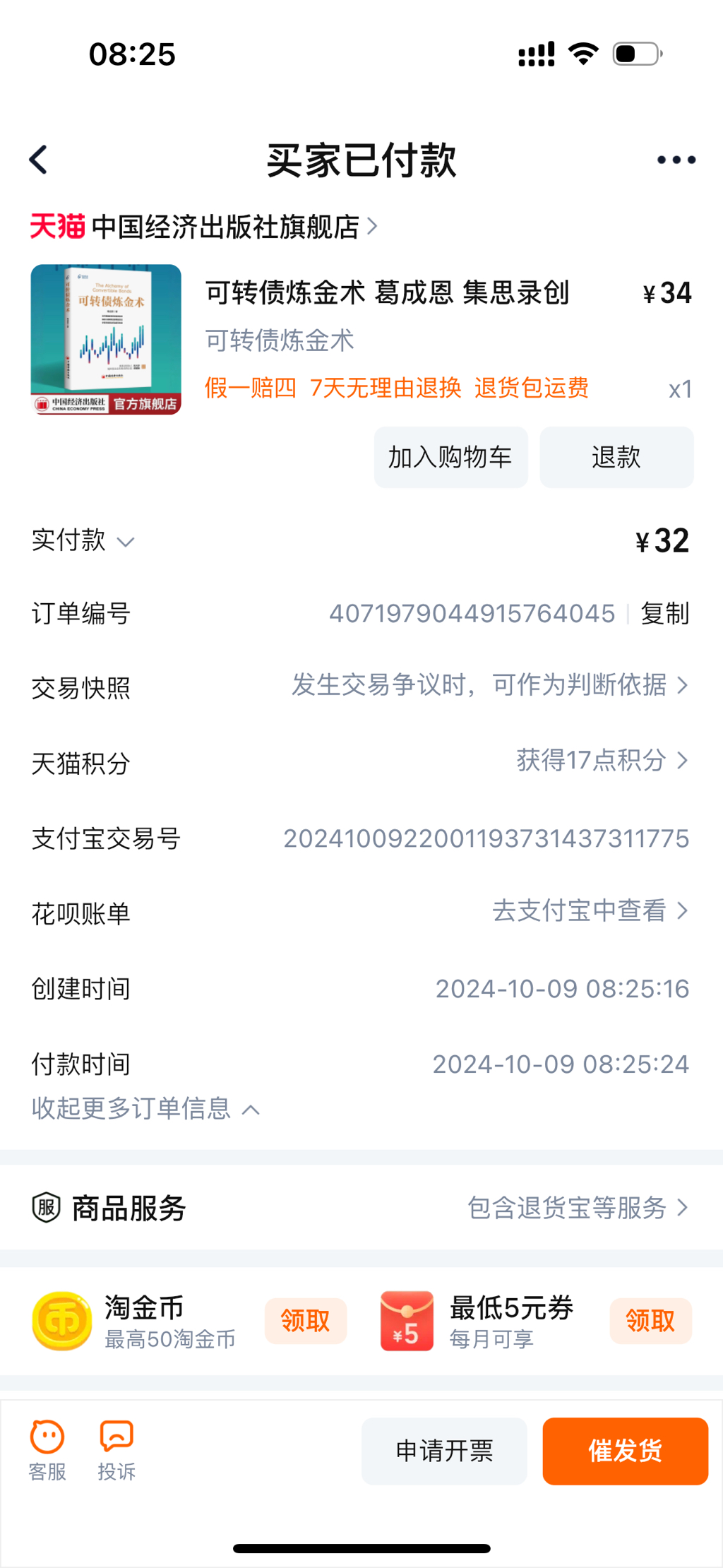
Task: Claim 淘金币 coins with 领取
Action: (x=305, y=1321)
